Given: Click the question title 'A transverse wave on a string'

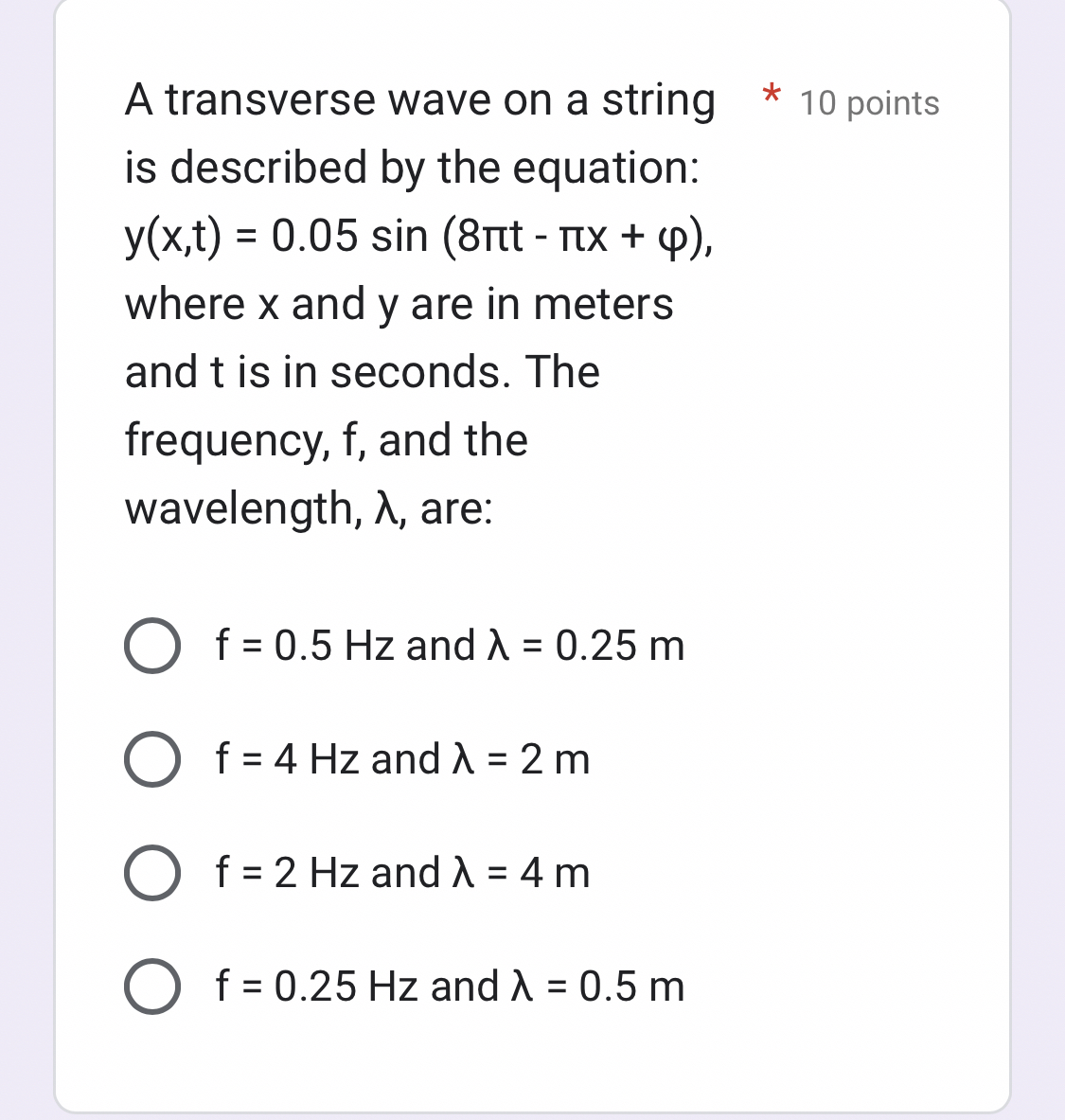Looking at the screenshot, I should click(419, 100).
